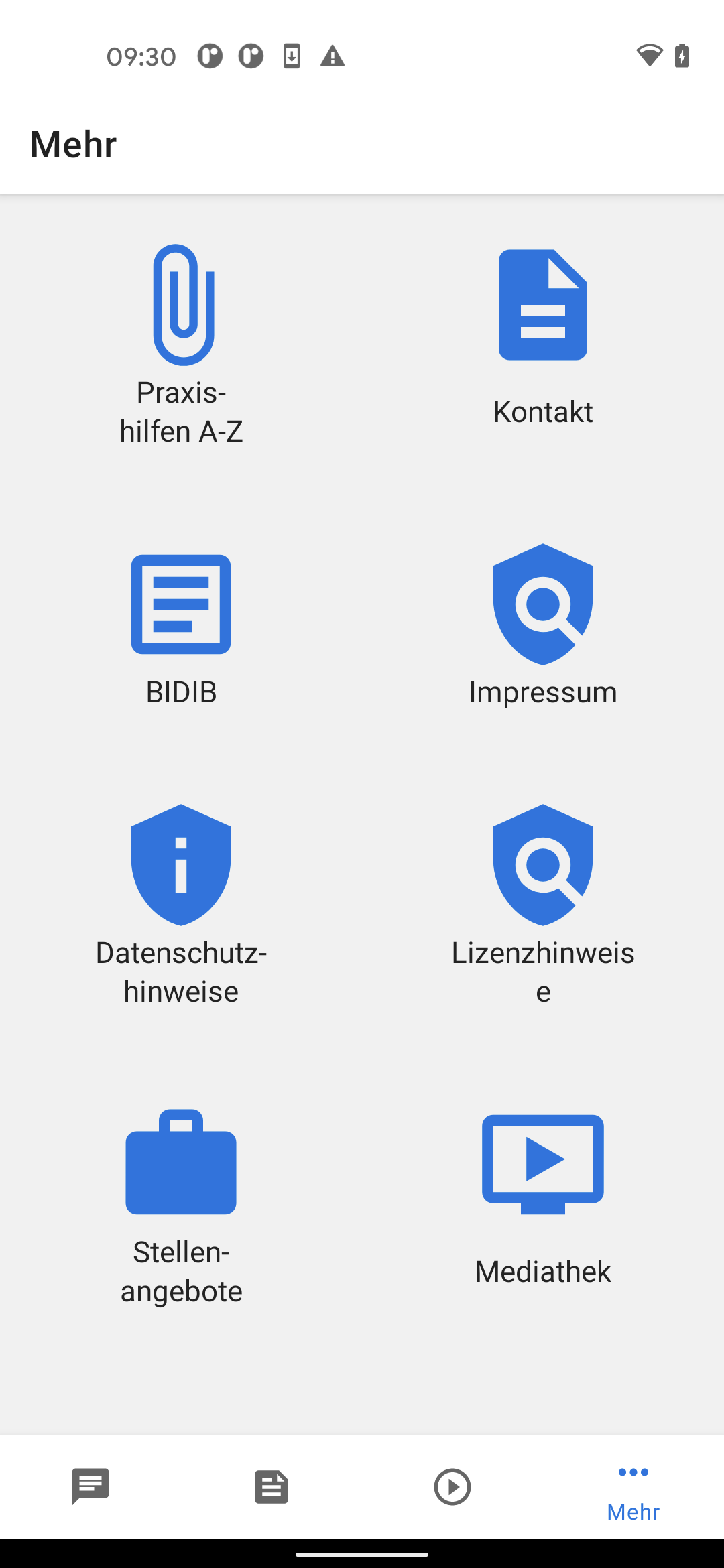Image resolution: width=724 pixels, height=1568 pixels.
Task: Tap the Mehr tab
Action: 633,1492
